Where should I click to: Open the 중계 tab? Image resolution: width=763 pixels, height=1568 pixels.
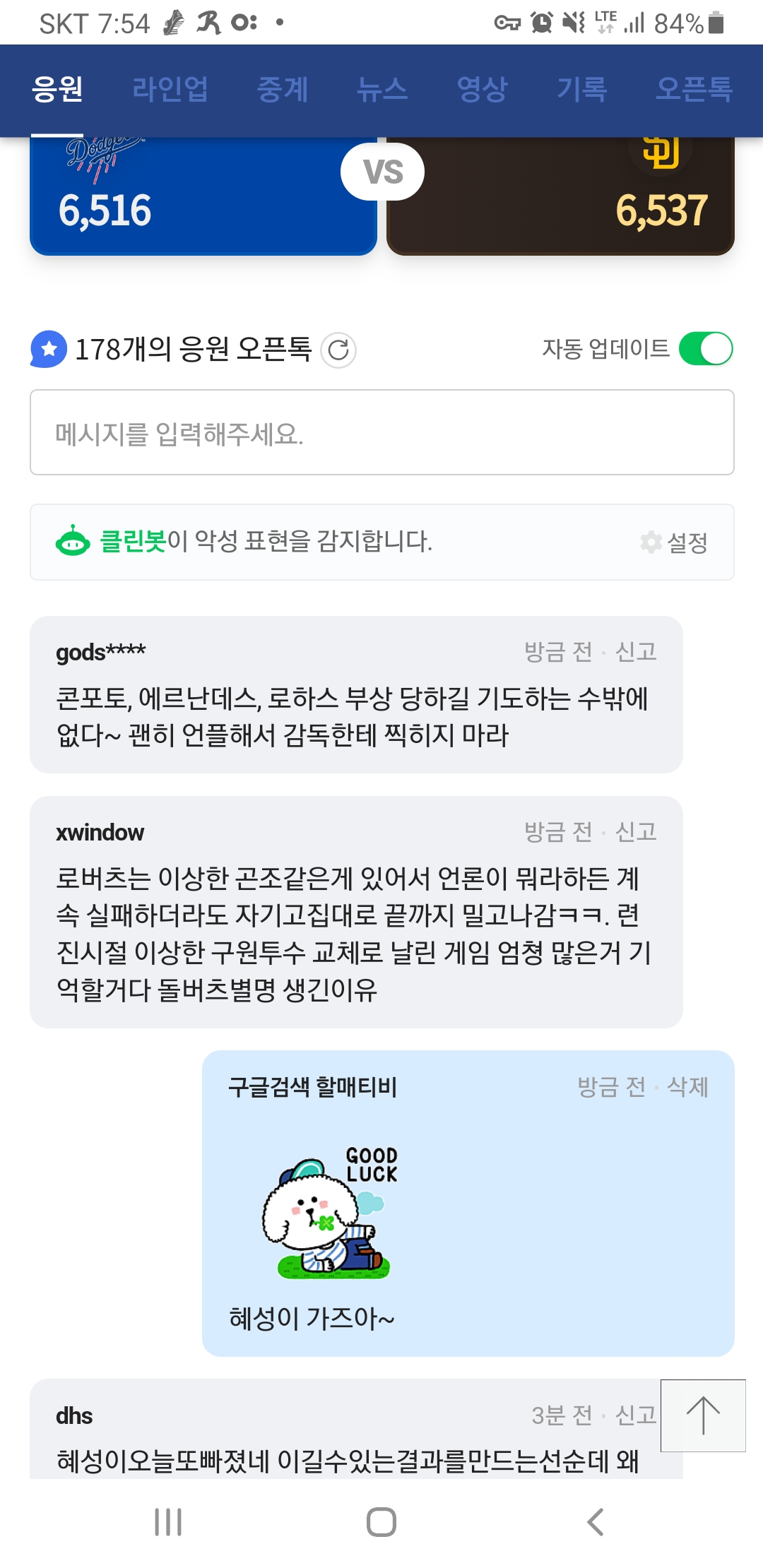click(x=283, y=90)
